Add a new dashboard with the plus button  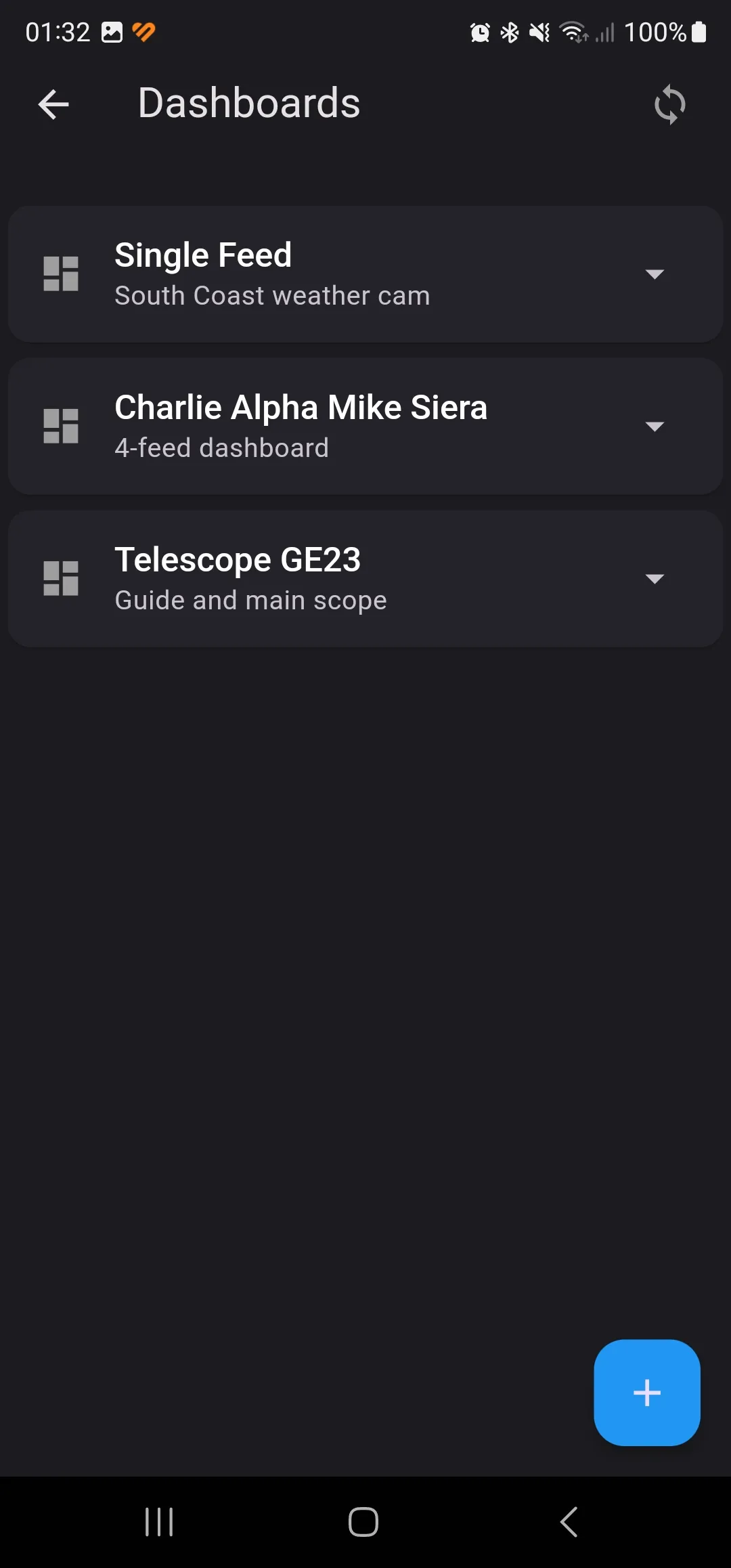coord(646,1393)
